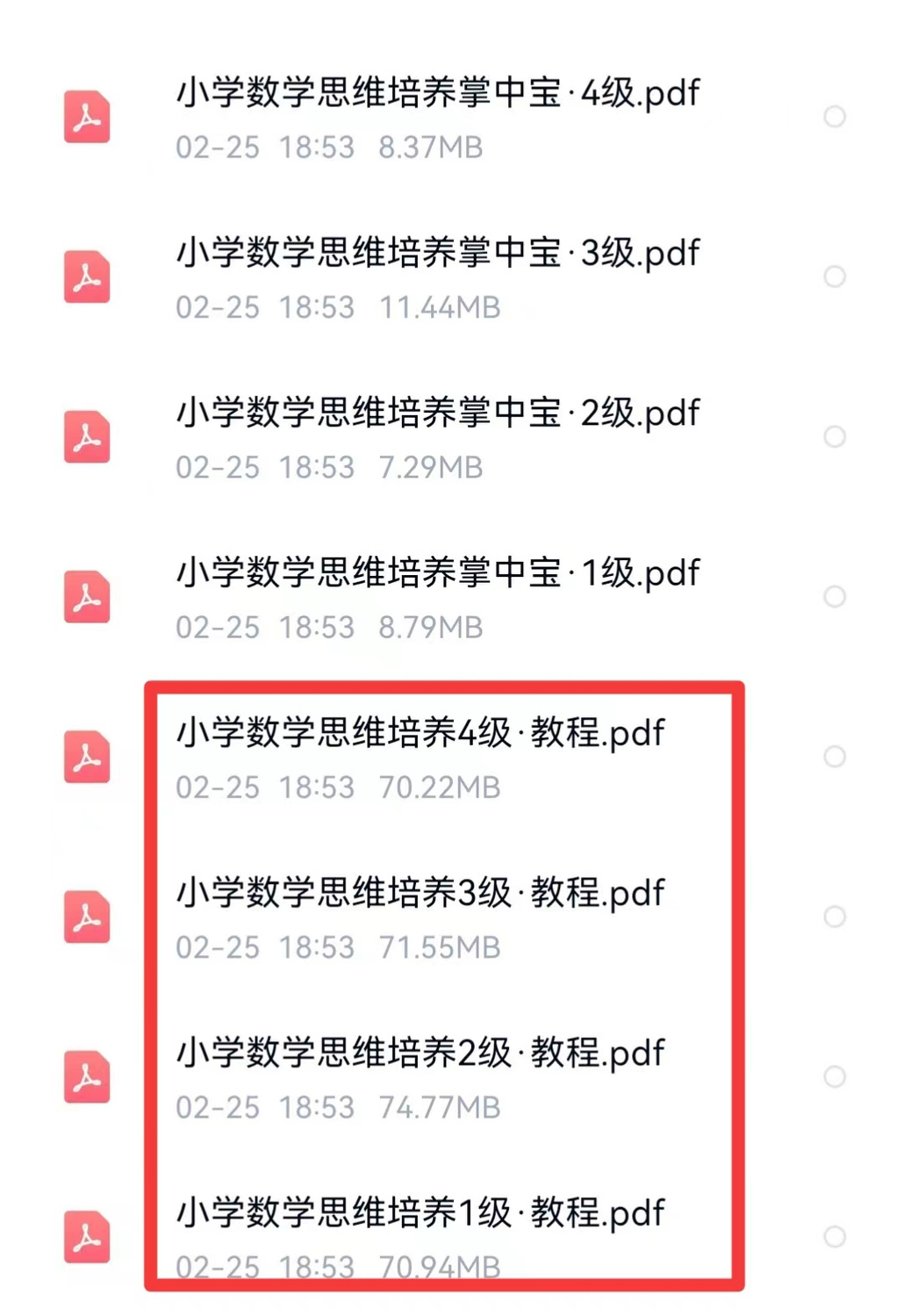Open 小学数学思维培养掌中宝·3级.pdf file
The image size is (904, 1316).
pos(438,253)
